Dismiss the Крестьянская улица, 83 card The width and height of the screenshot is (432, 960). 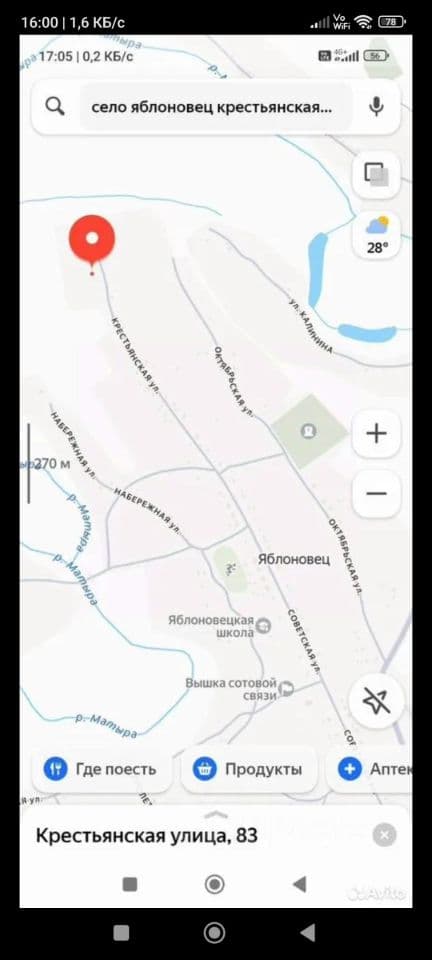coord(384,835)
